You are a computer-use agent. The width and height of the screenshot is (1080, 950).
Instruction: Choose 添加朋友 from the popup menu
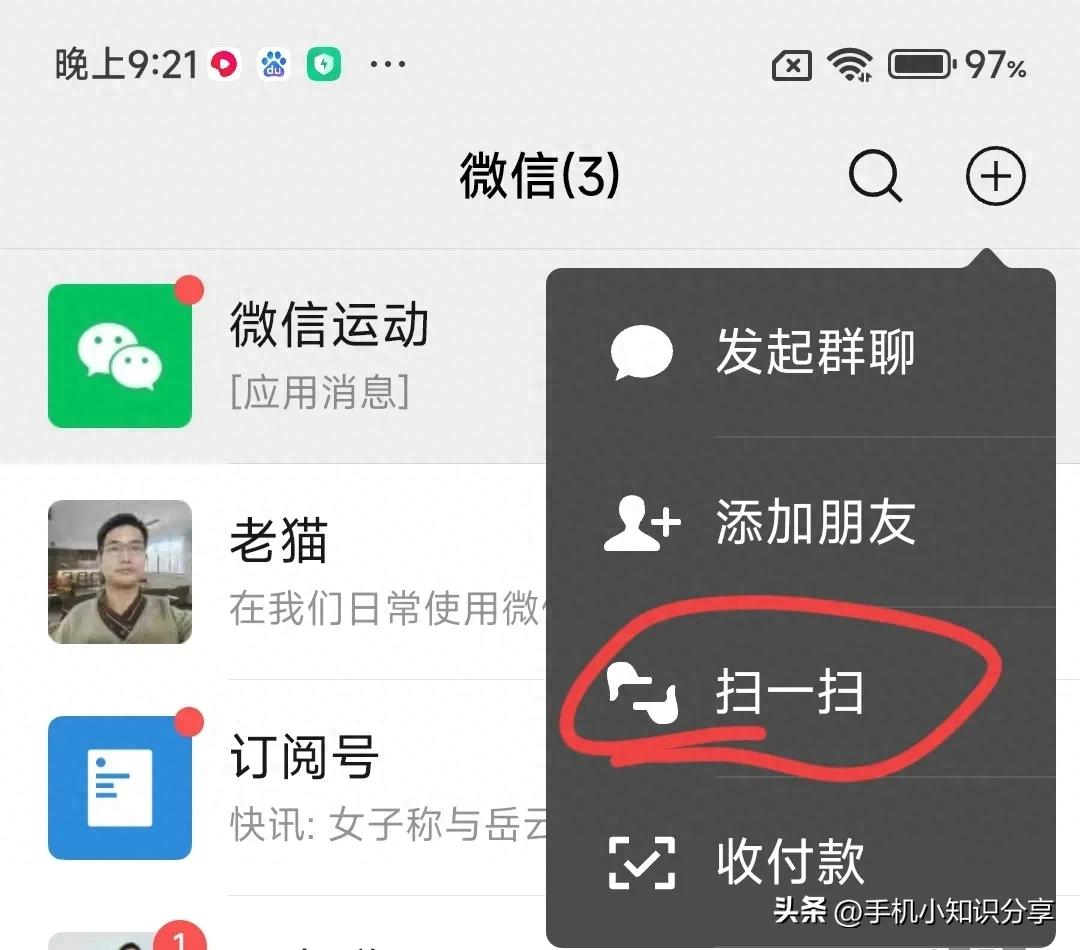pyautogui.click(x=800, y=522)
